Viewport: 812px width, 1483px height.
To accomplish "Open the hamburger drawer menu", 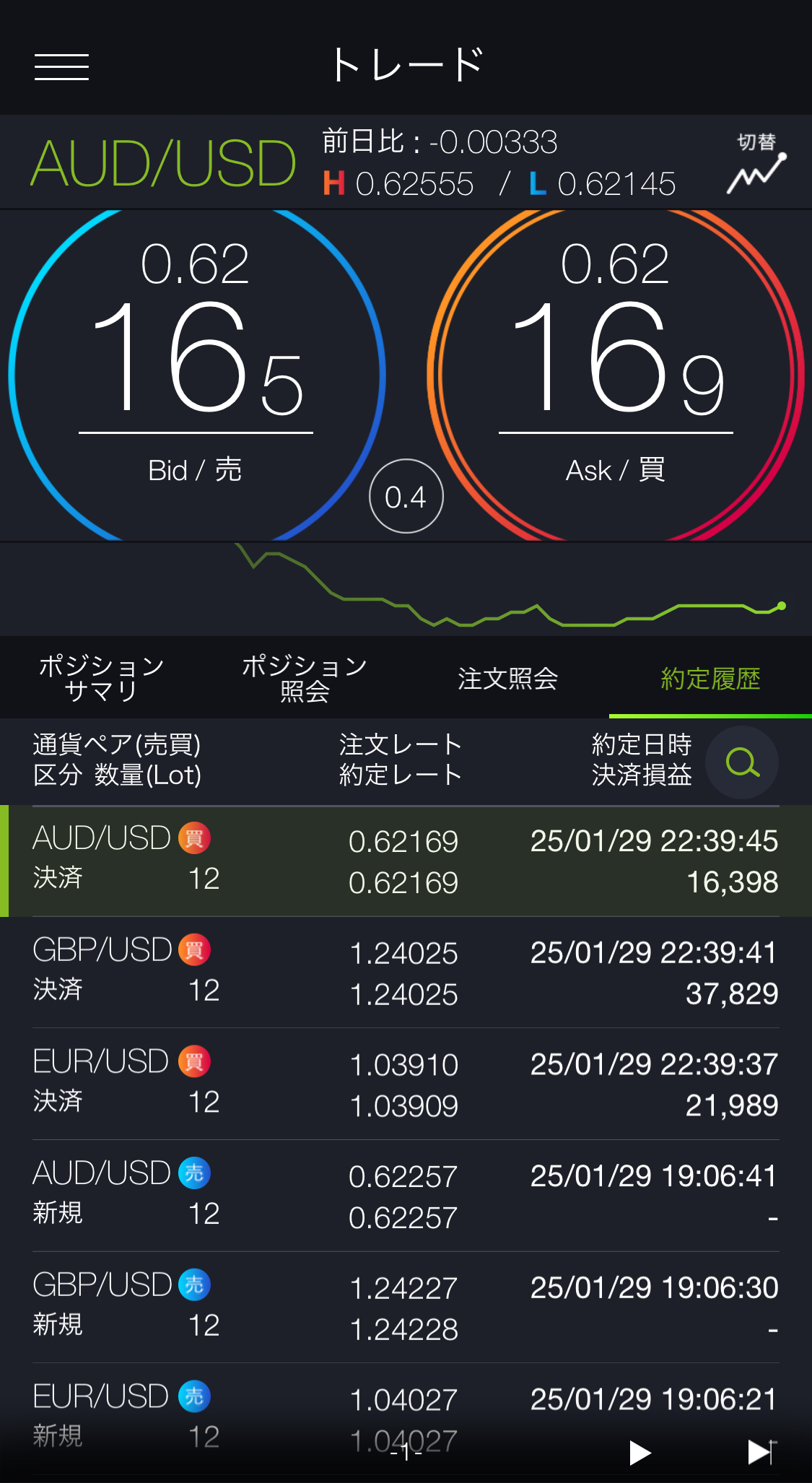I will click(61, 66).
